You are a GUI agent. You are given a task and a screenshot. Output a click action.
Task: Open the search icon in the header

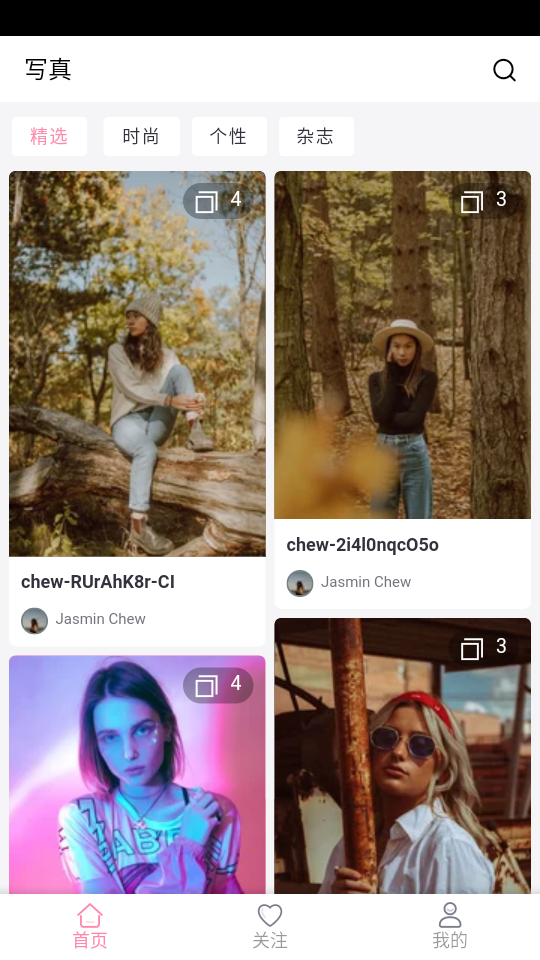[504, 70]
